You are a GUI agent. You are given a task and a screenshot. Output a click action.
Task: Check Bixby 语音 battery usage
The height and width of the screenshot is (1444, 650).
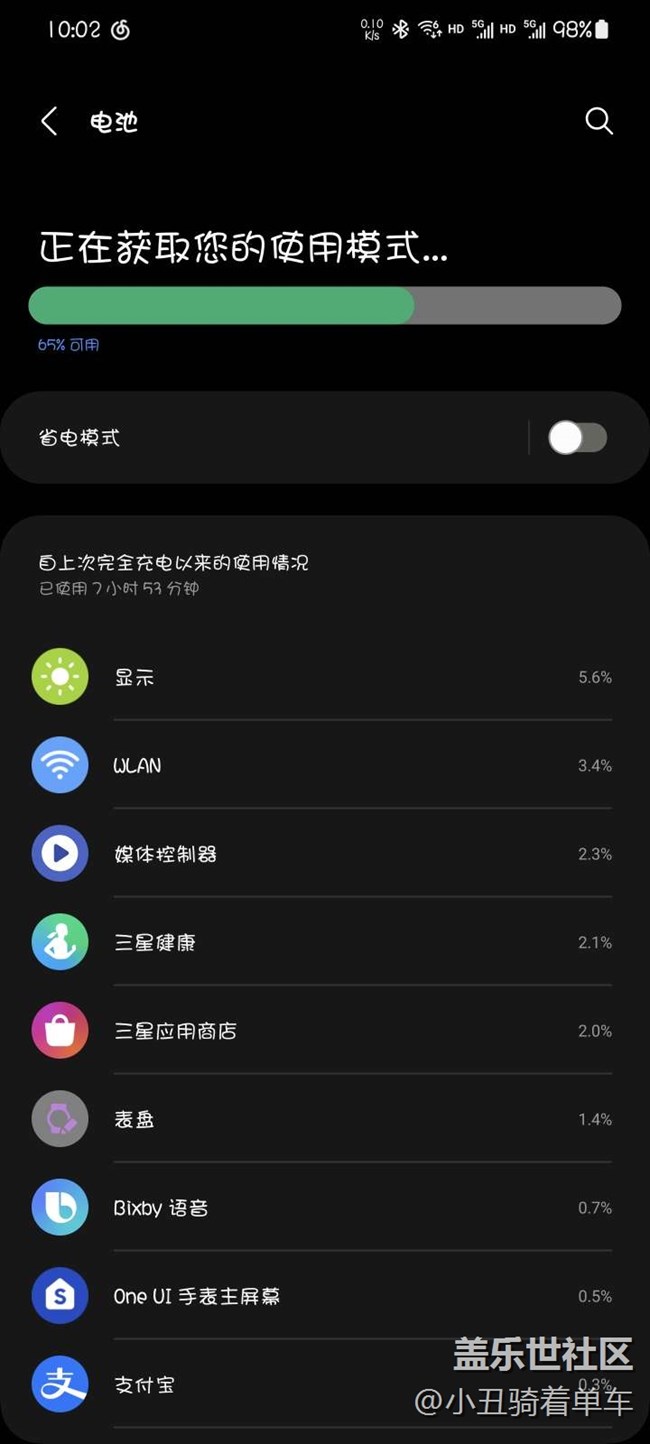[325, 1208]
